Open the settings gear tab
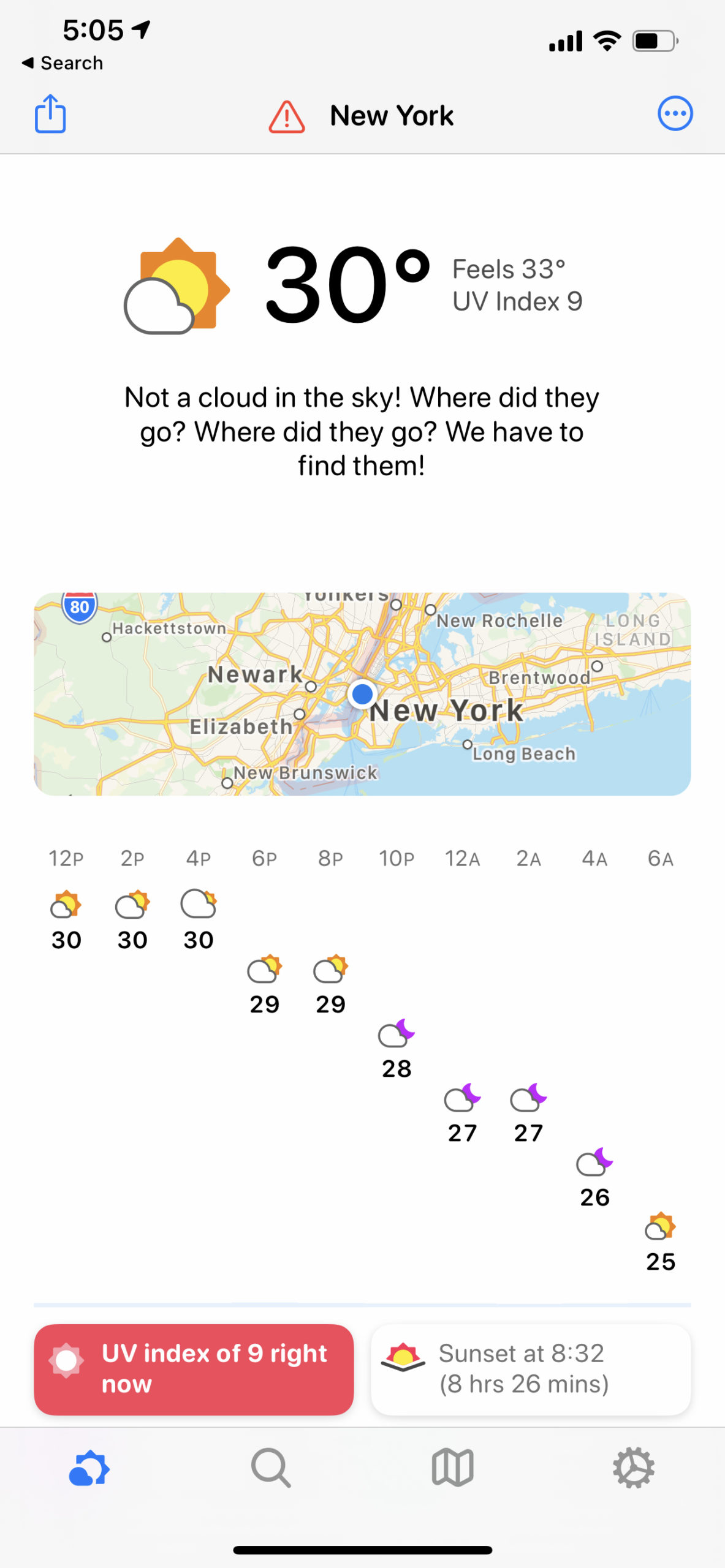Viewport: 725px width, 1568px height. click(x=634, y=1468)
